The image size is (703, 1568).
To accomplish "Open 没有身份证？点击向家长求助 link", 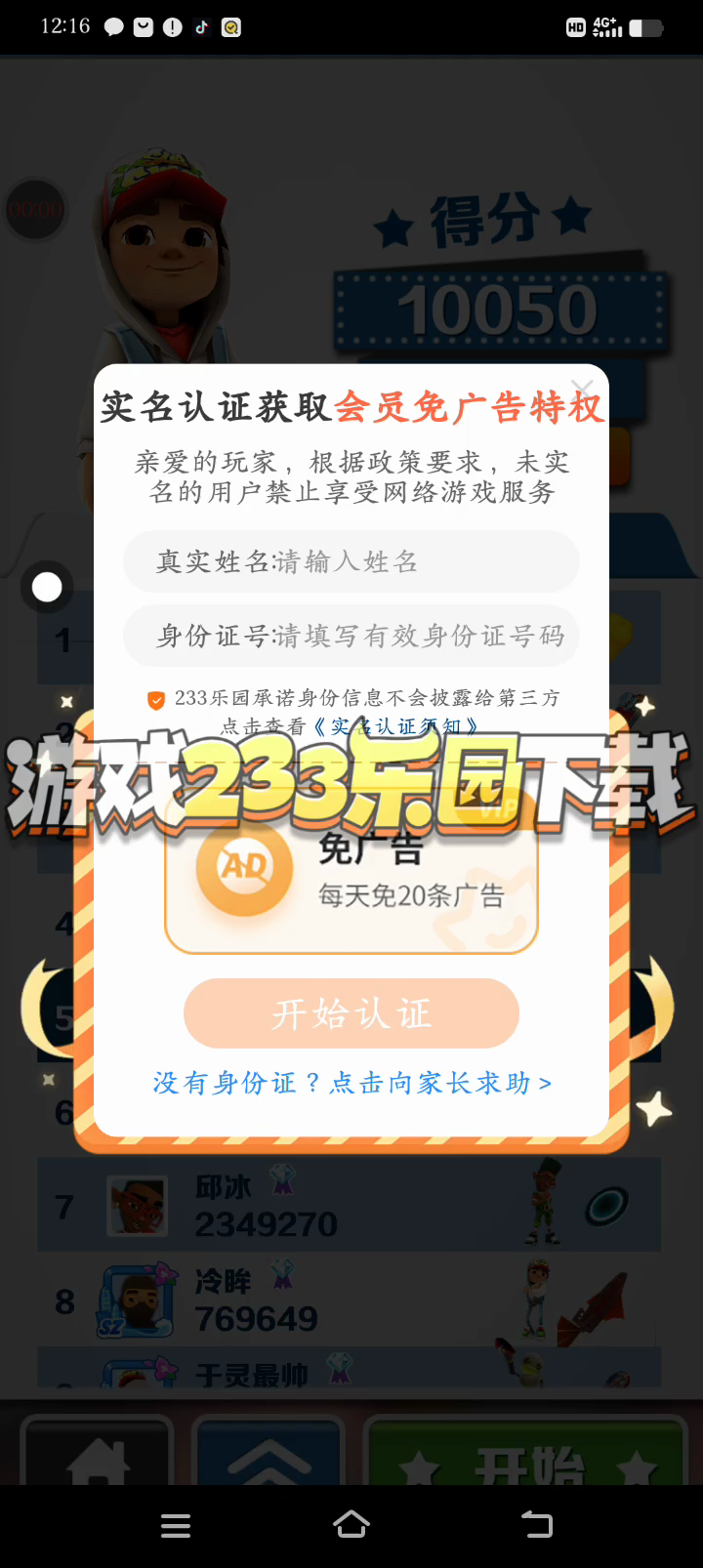I will [x=352, y=1083].
